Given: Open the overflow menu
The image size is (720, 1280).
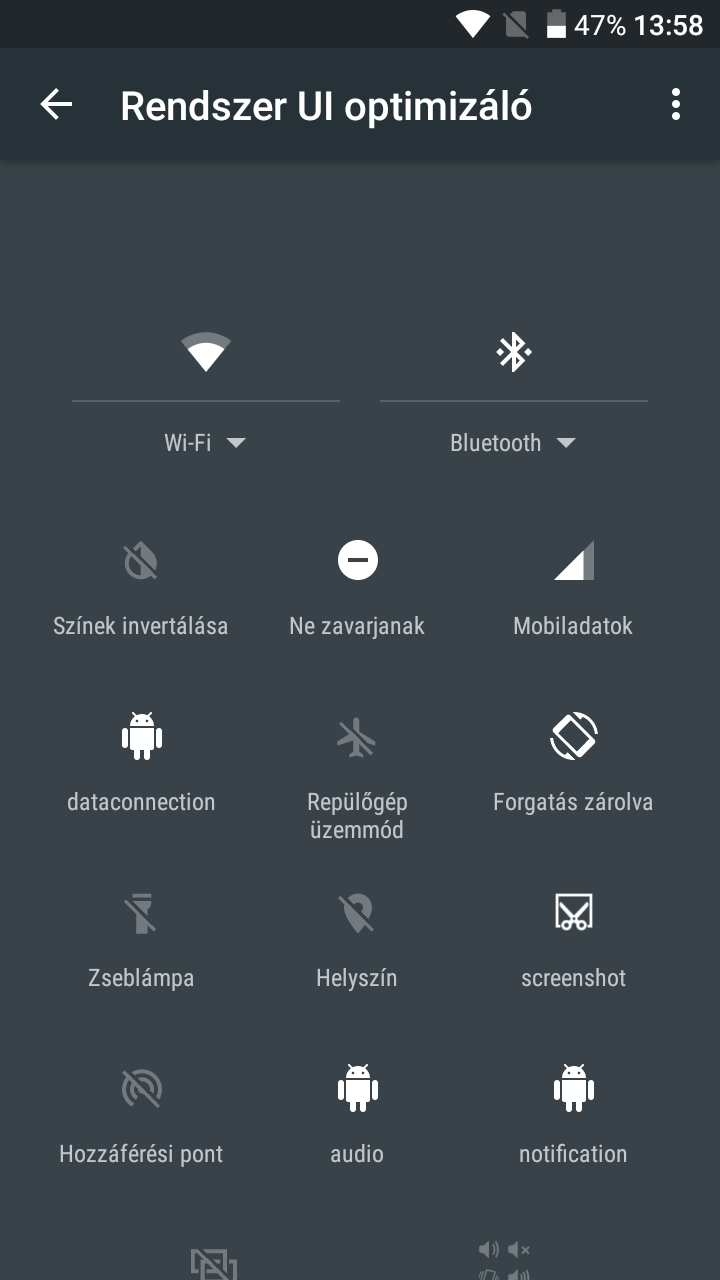Looking at the screenshot, I should [x=676, y=105].
